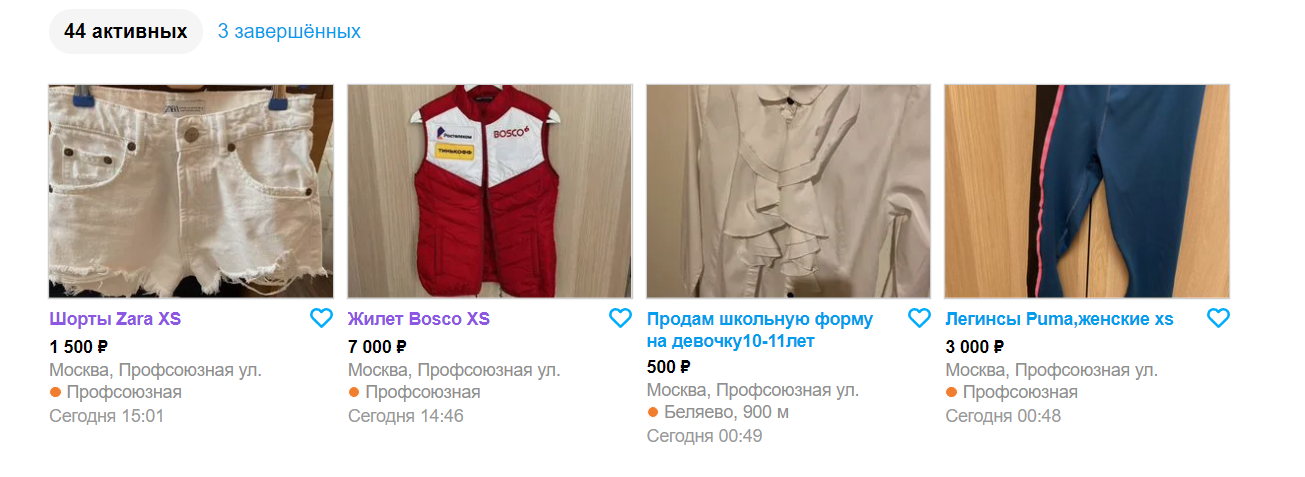Switch to the 3 завершённых tab
Image resolution: width=1305 pixels, height=477 pixels.
click(289, 32)
